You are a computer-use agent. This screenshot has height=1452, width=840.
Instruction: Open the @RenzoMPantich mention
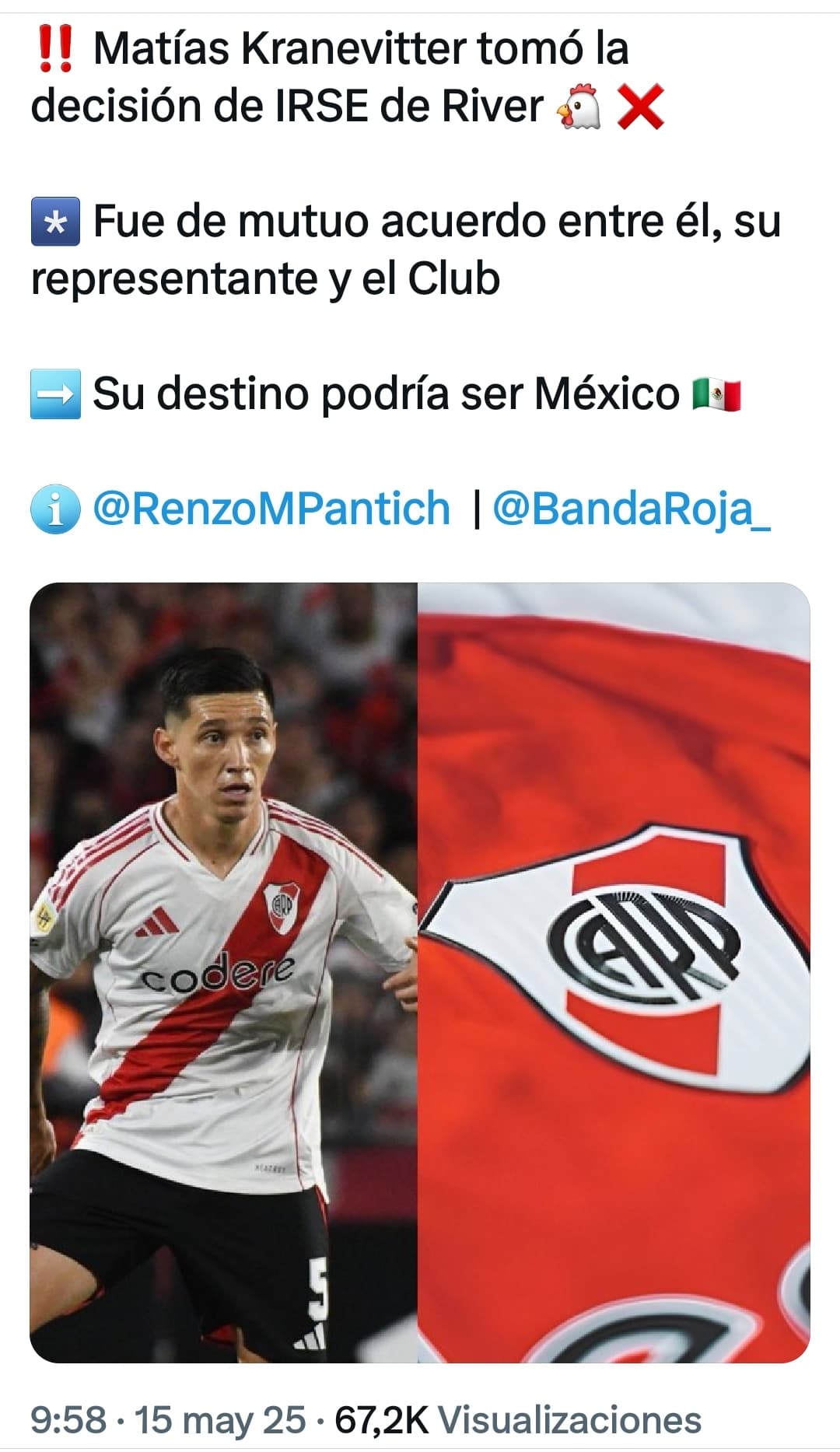tap(271, 509)
